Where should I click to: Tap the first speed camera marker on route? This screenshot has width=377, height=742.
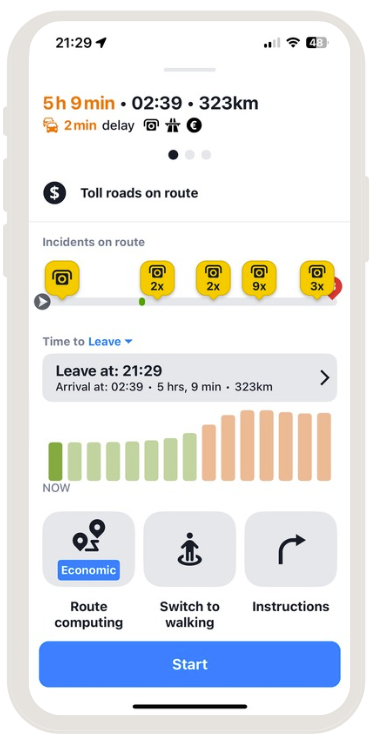(x=62, y=279)
